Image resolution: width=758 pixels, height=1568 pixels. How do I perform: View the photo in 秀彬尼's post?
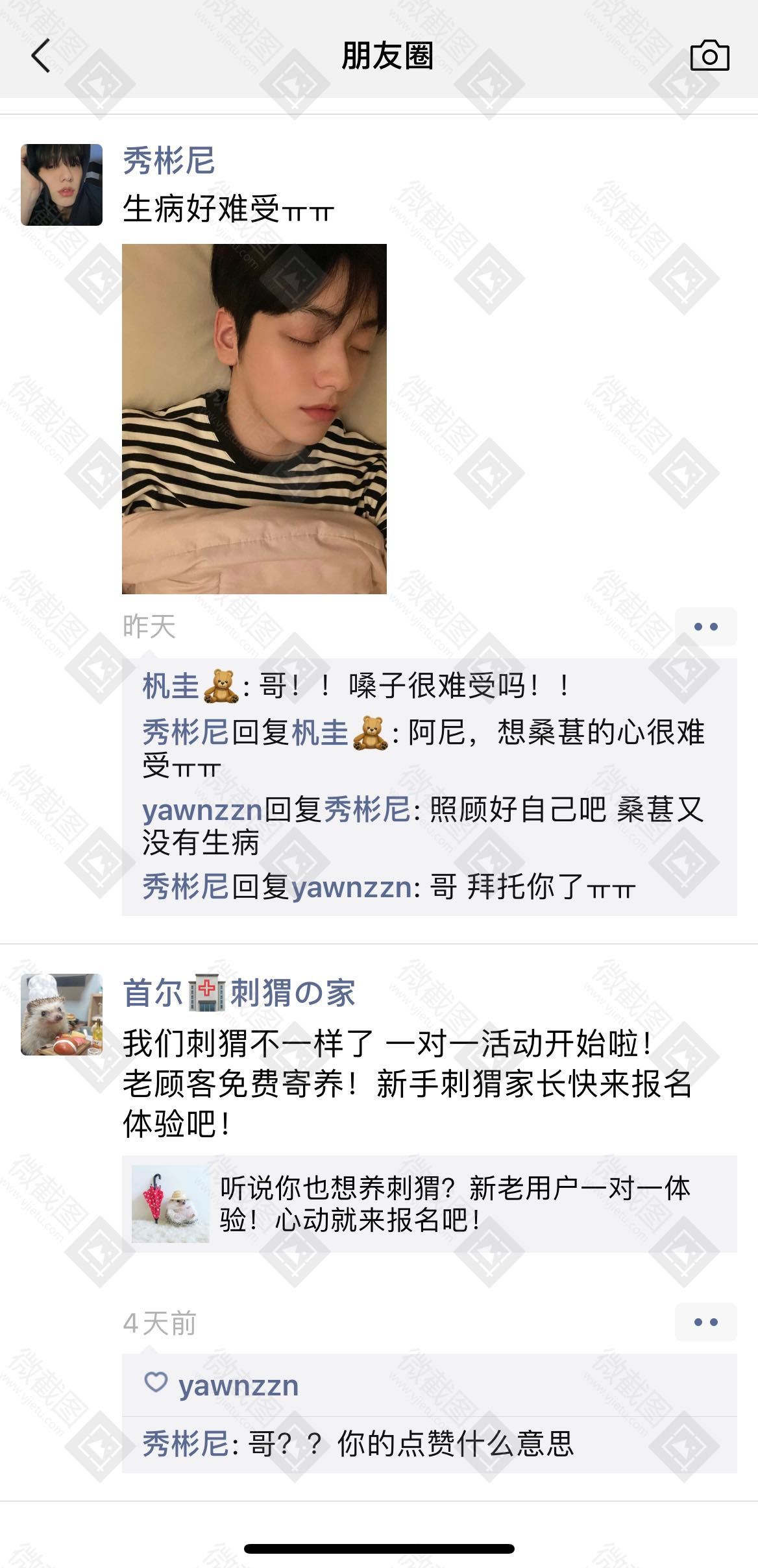click(x=254, y=418)
